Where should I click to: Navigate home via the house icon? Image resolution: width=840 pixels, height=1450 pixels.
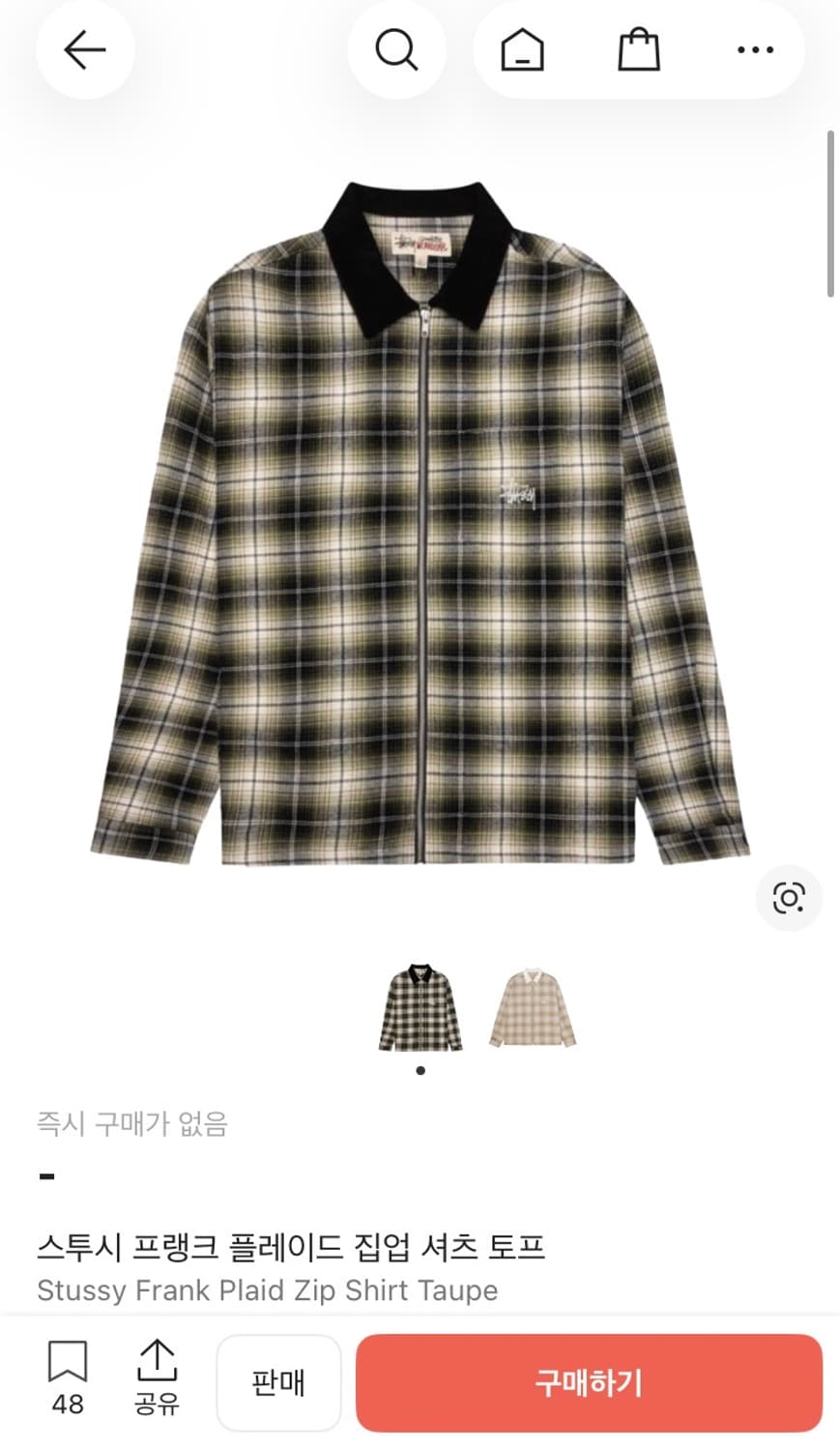(522, 50)
